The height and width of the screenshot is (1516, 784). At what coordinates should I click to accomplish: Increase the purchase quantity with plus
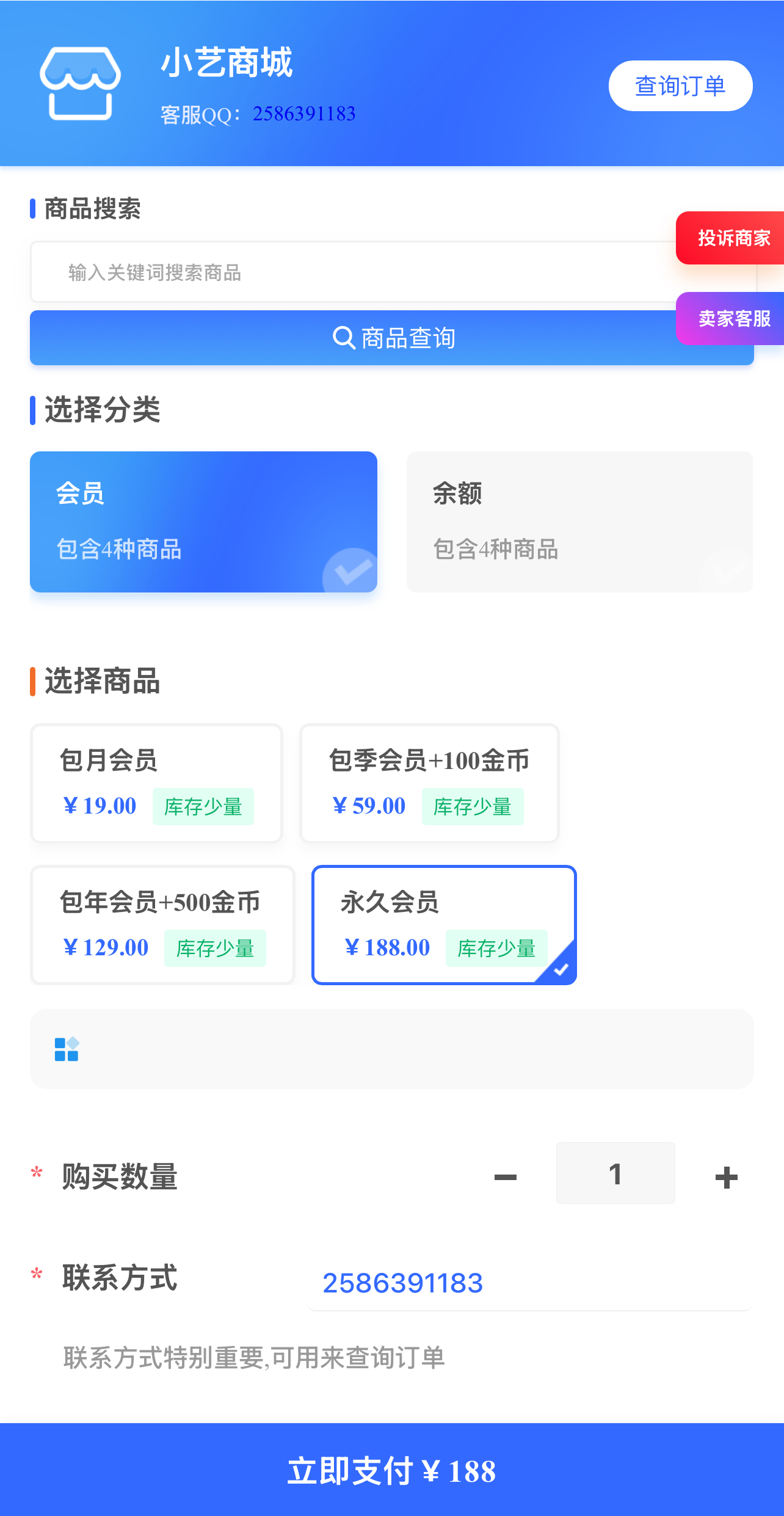click(726, 1177)
